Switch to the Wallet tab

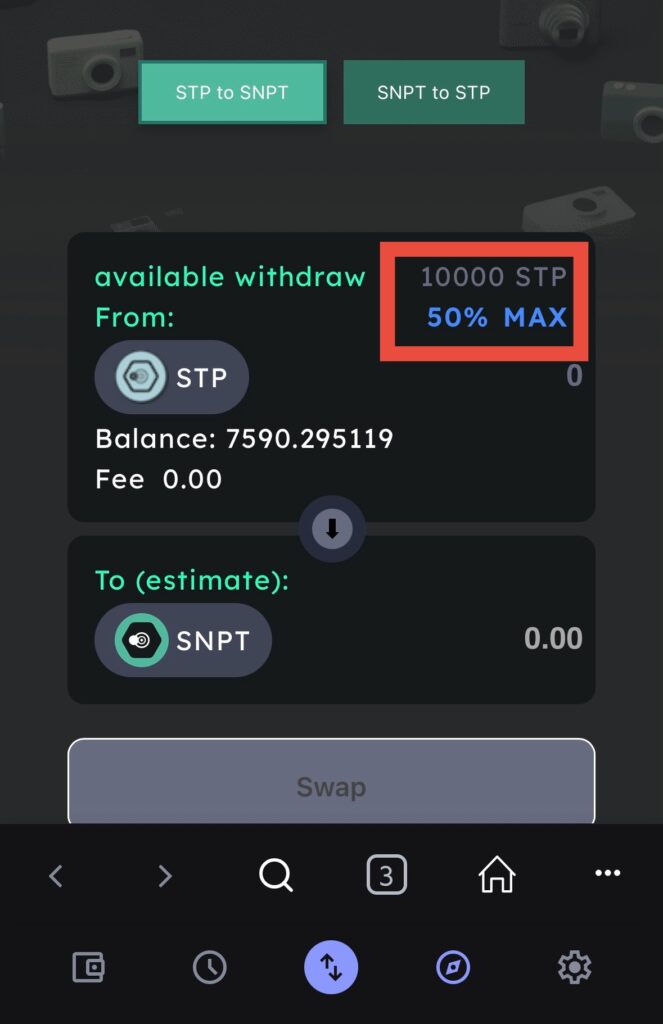[x=89, y=967]
